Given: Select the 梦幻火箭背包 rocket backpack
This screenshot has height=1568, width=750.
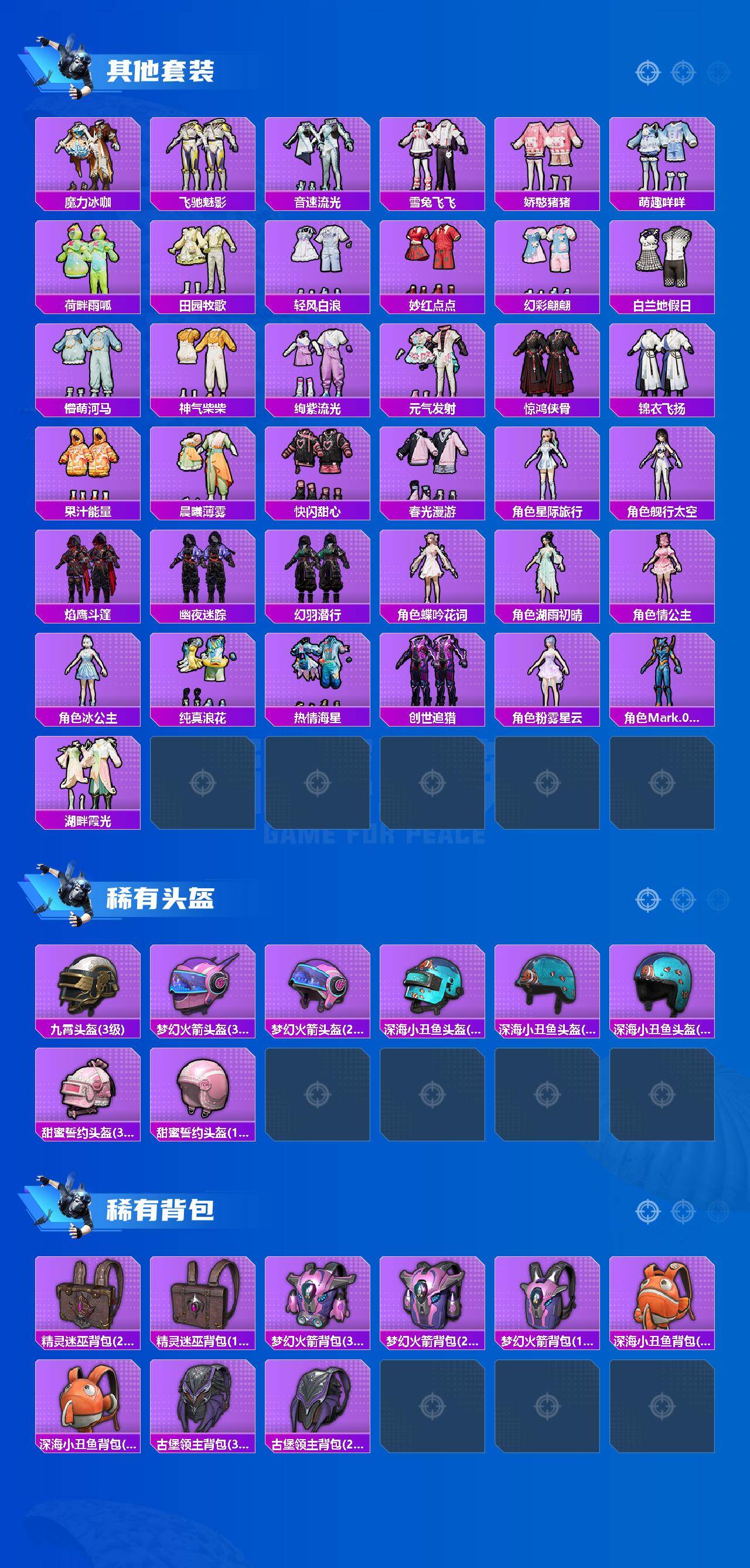Looking at the screenshot, I should tap(318, 1308).
